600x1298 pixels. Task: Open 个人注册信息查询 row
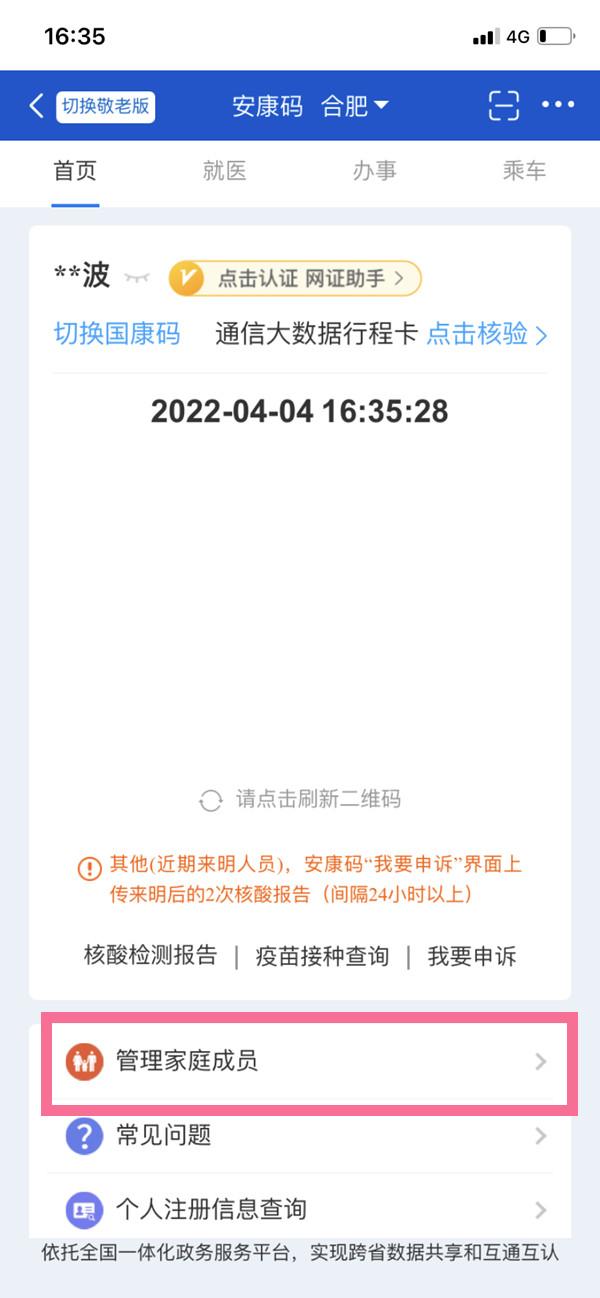coord(305,1210)
